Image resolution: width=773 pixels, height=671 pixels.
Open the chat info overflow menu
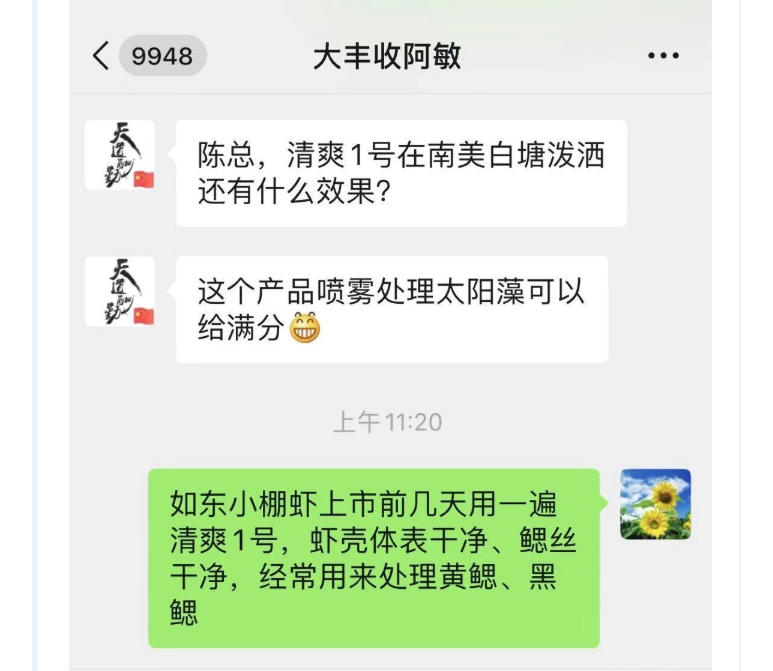point(663,56)
